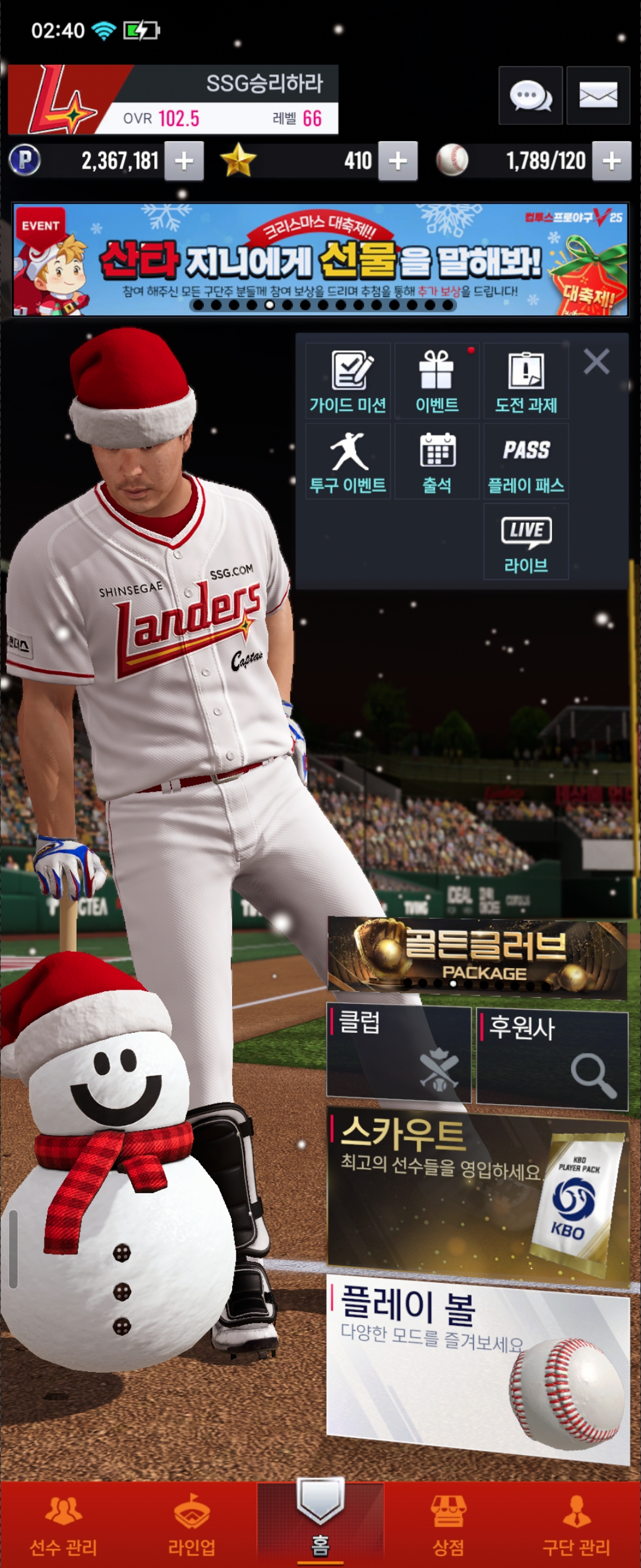Viewport: 641px width, 1568px height.
Task: Switch to the 상점 shop tab
Action: 448,1524
